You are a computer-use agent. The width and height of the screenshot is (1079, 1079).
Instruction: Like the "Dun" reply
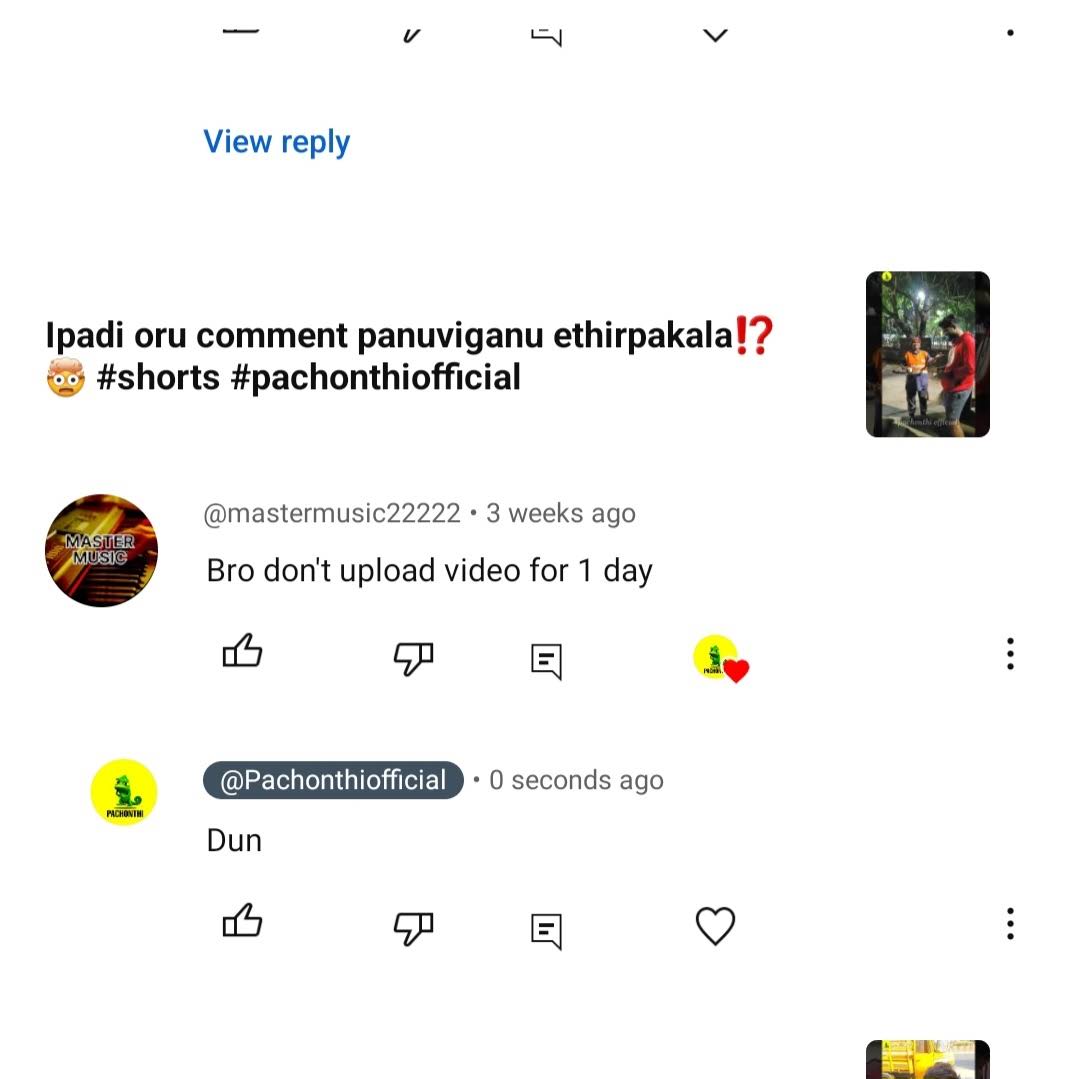pyautogui.click(x=242, y=924)
